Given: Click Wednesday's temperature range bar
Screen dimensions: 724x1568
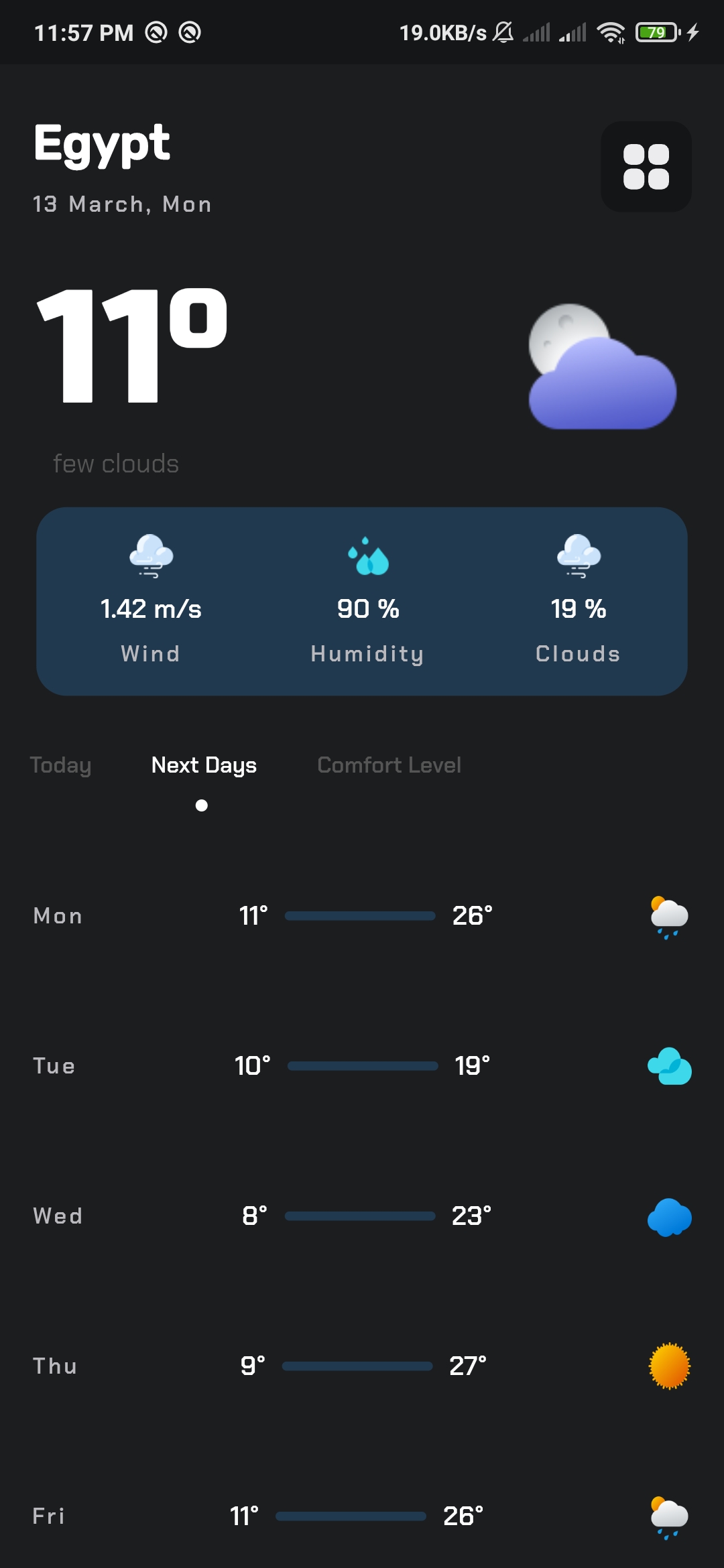Looking at the screenshot, I should tap(360, 1216).
